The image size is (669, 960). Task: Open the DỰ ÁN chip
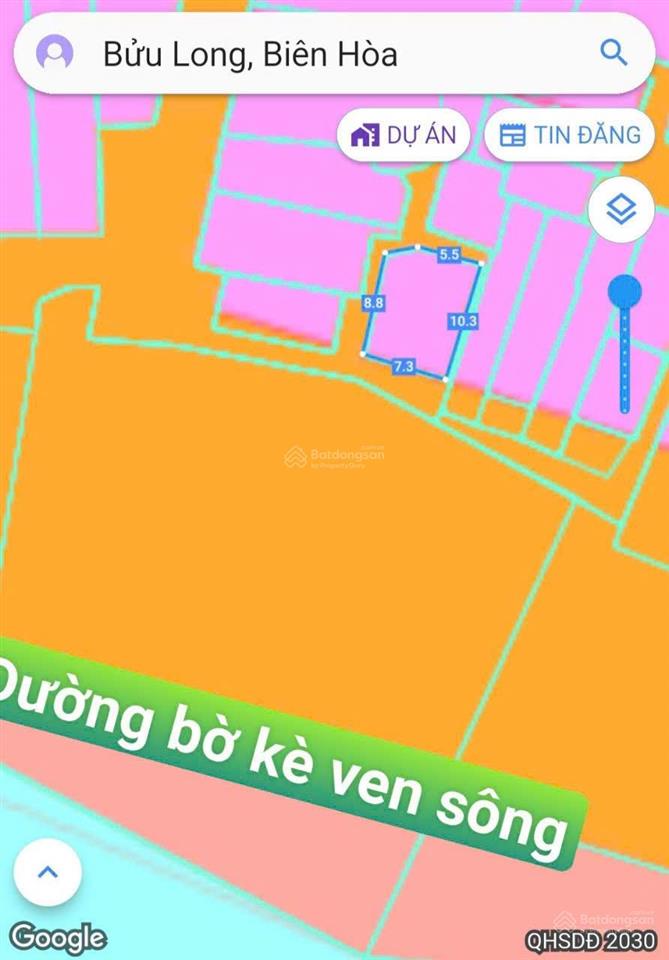(x=403, y=136)
